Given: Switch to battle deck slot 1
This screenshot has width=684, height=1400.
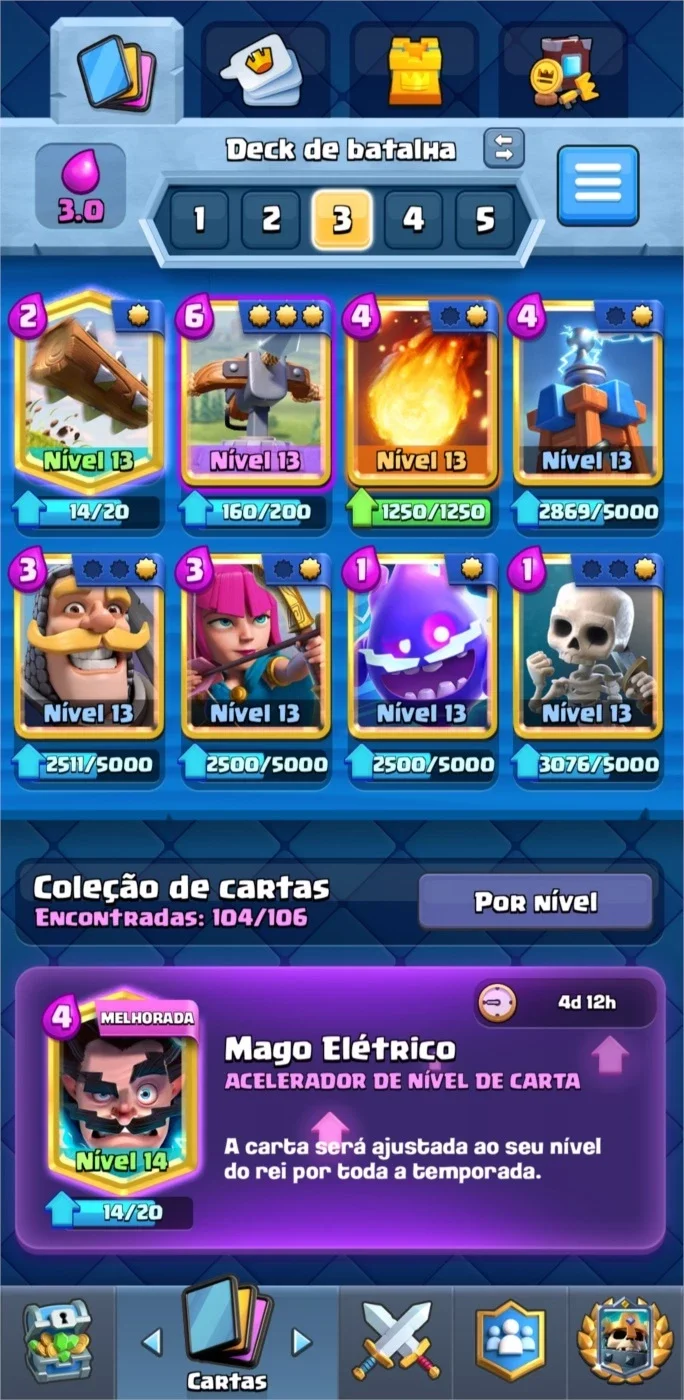Looking at the screenshot, I should tap(199, 219).
